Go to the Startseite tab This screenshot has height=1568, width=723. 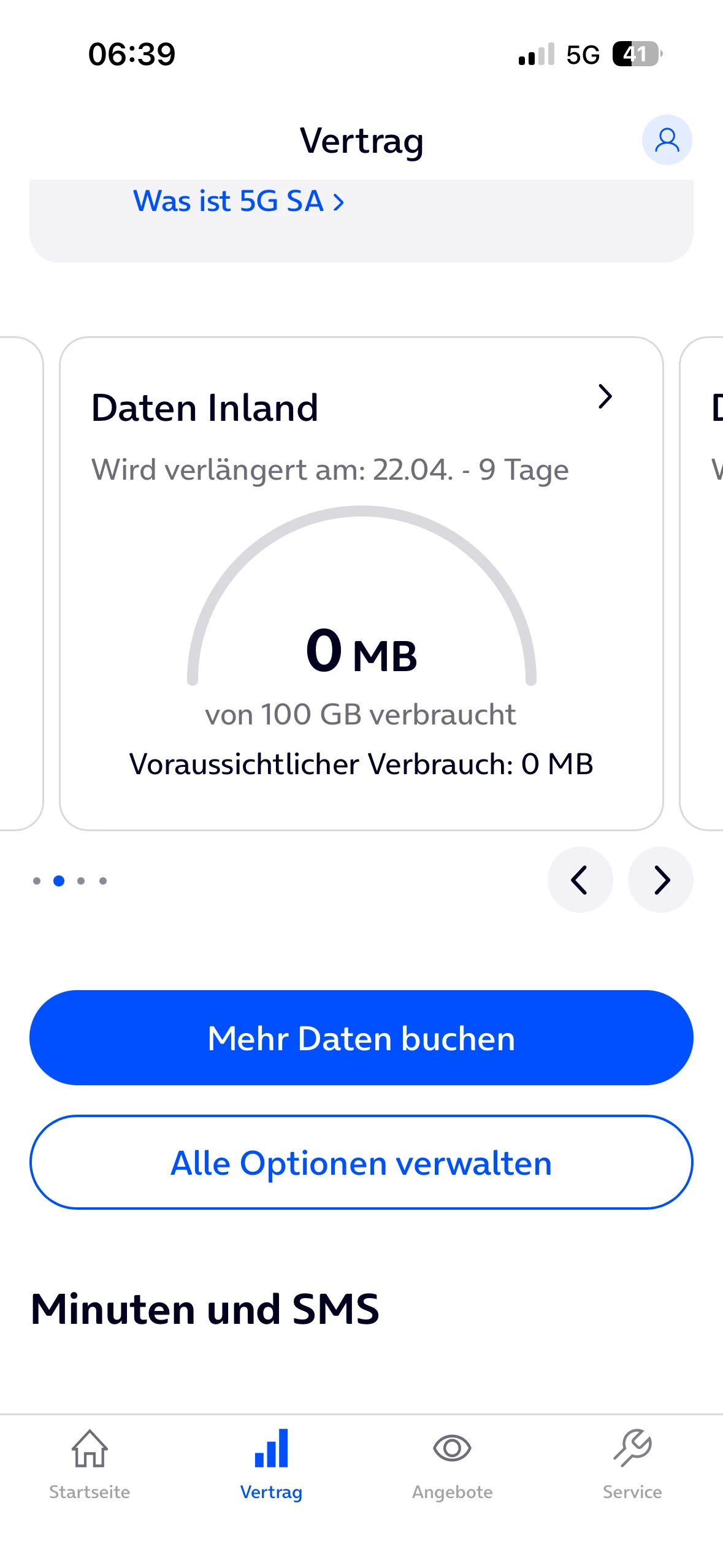pyautogui.click(x=90, y=1464)
